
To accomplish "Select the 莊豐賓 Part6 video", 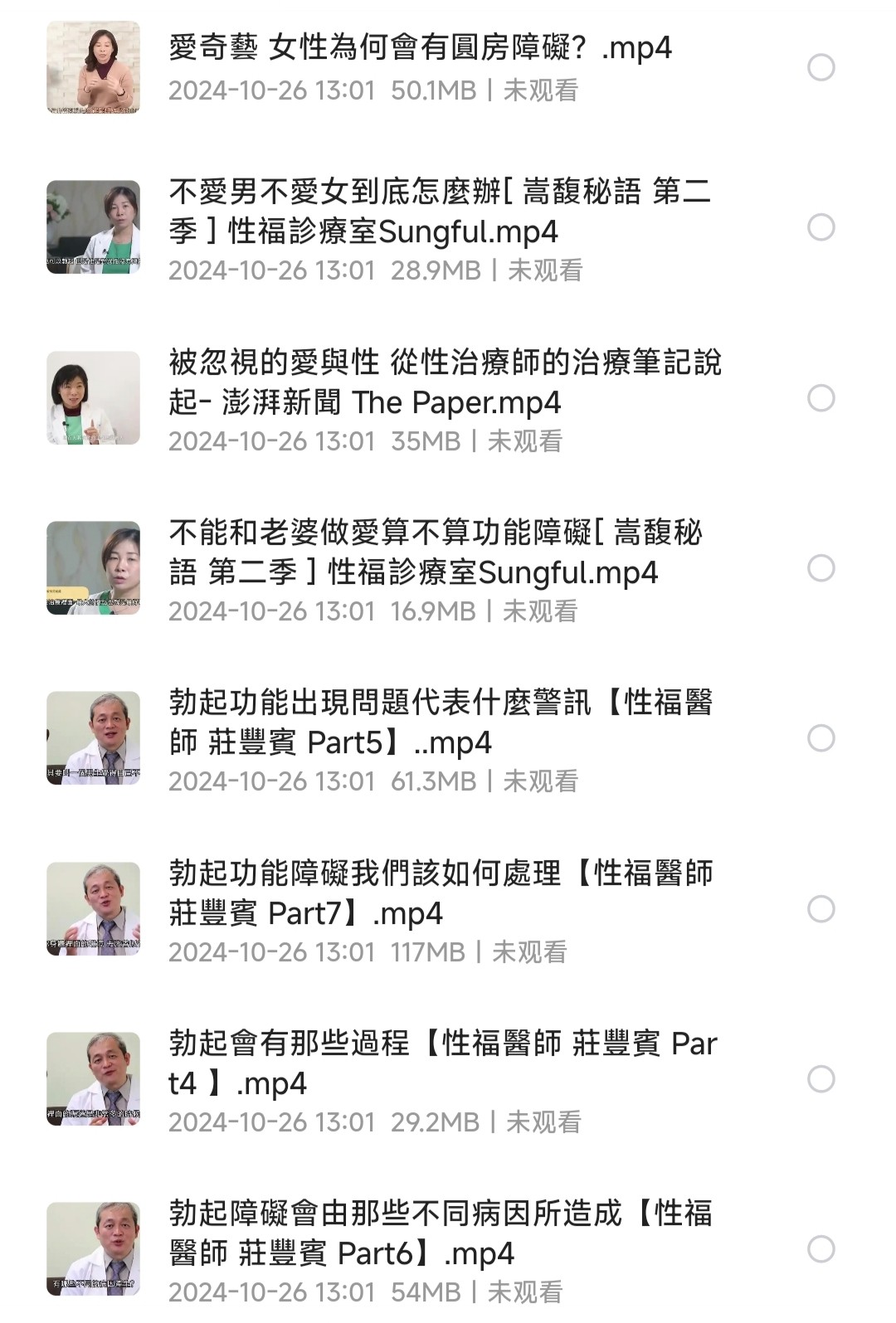I will pos(821,1249).
